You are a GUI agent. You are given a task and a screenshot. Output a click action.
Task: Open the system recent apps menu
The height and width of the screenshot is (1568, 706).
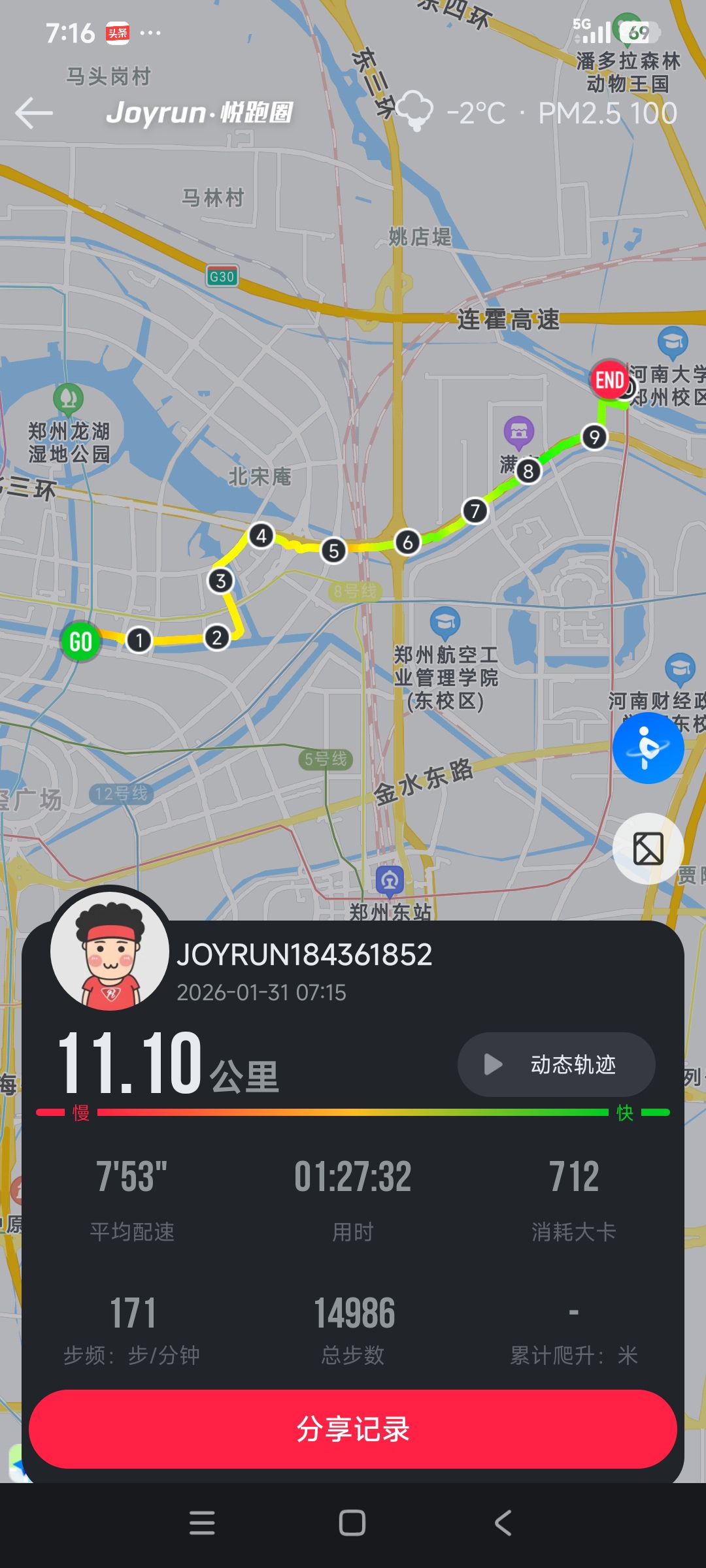coord(202,1523)
